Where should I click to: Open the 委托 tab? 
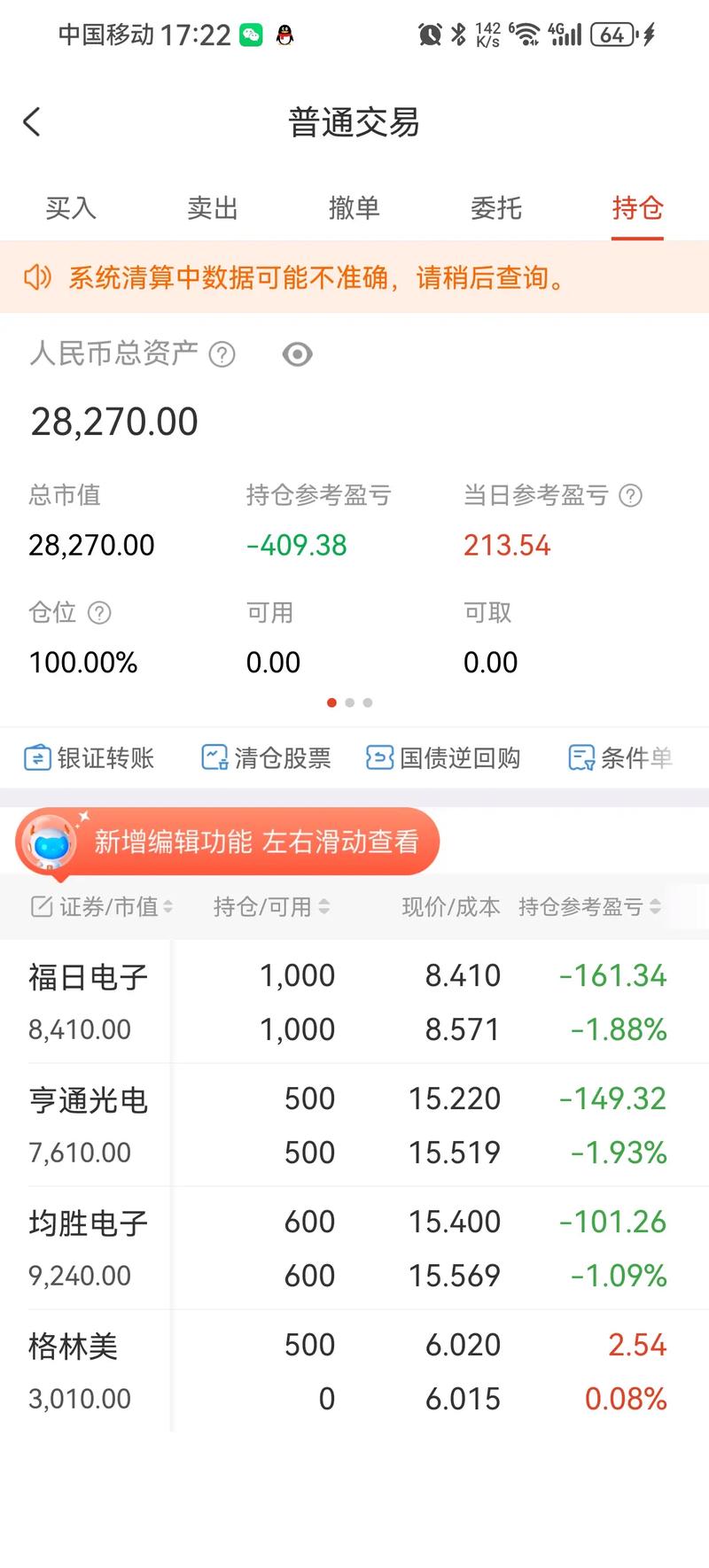(496, 208)
